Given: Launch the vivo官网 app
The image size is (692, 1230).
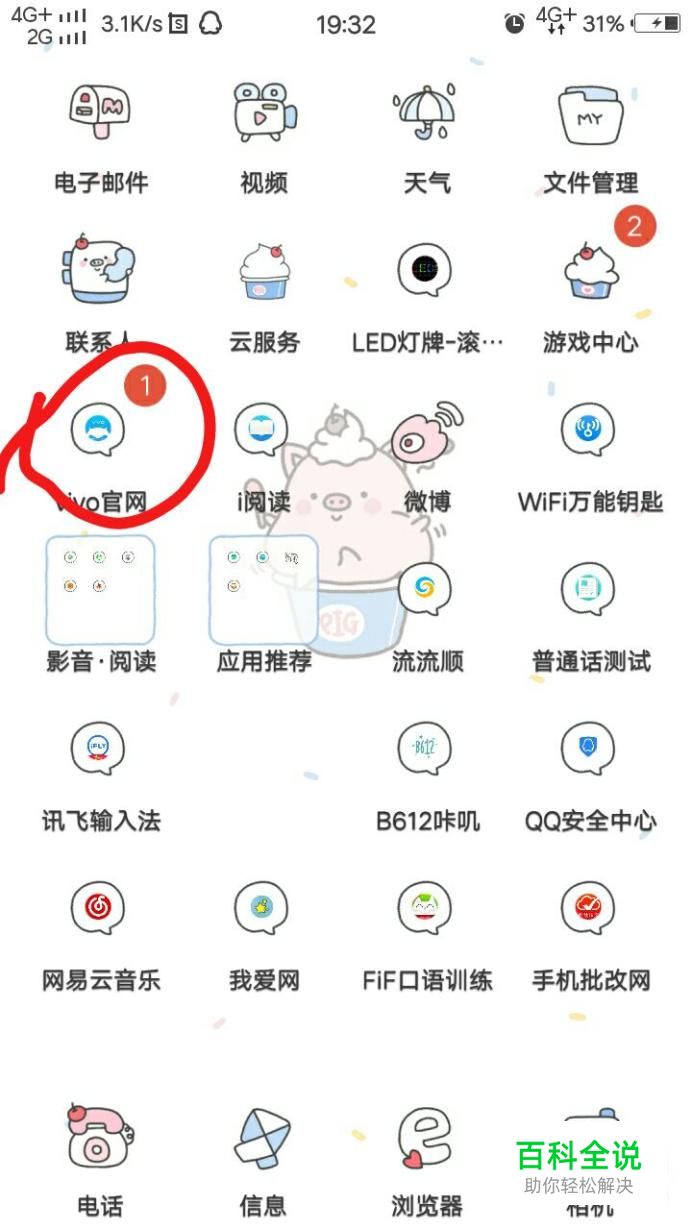Looking at the screenshot, I should click(100, 432).
